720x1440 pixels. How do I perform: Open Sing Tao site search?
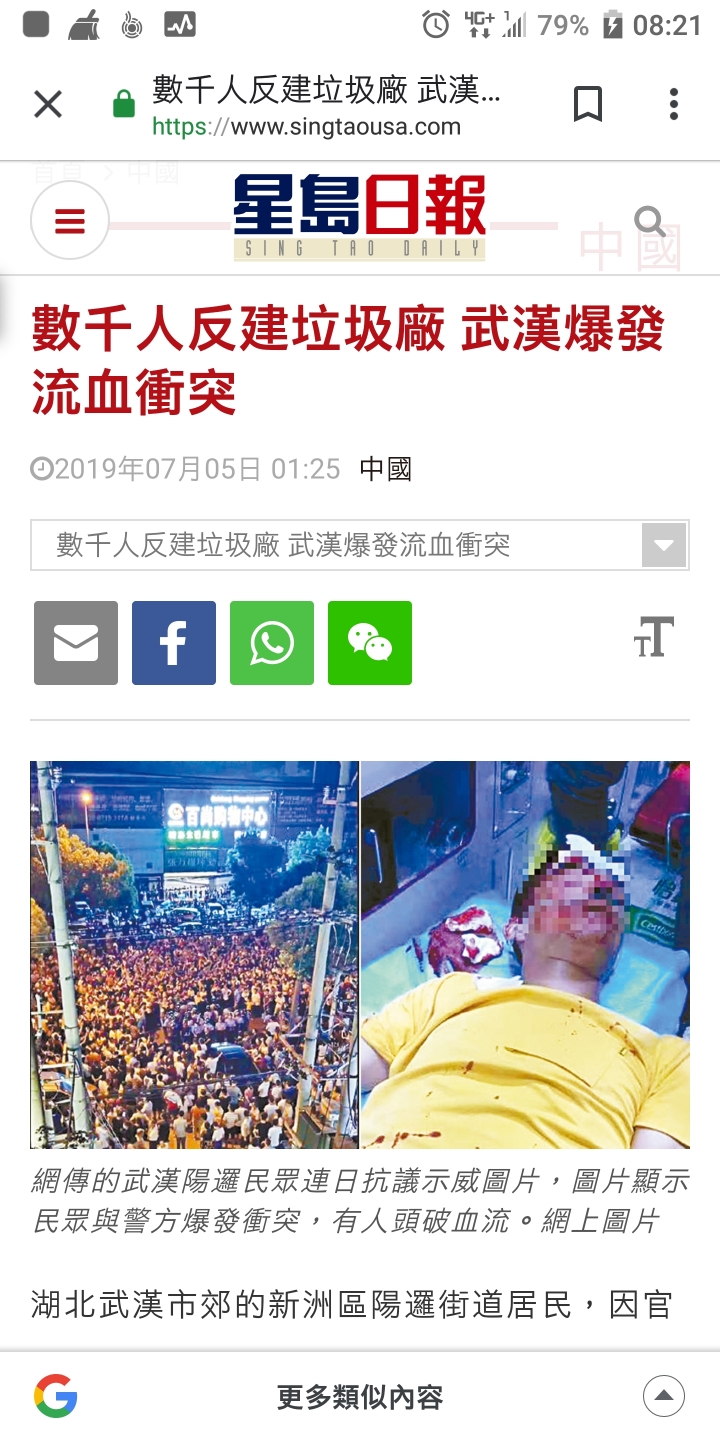pyautogui.click(x=649, y=221)
